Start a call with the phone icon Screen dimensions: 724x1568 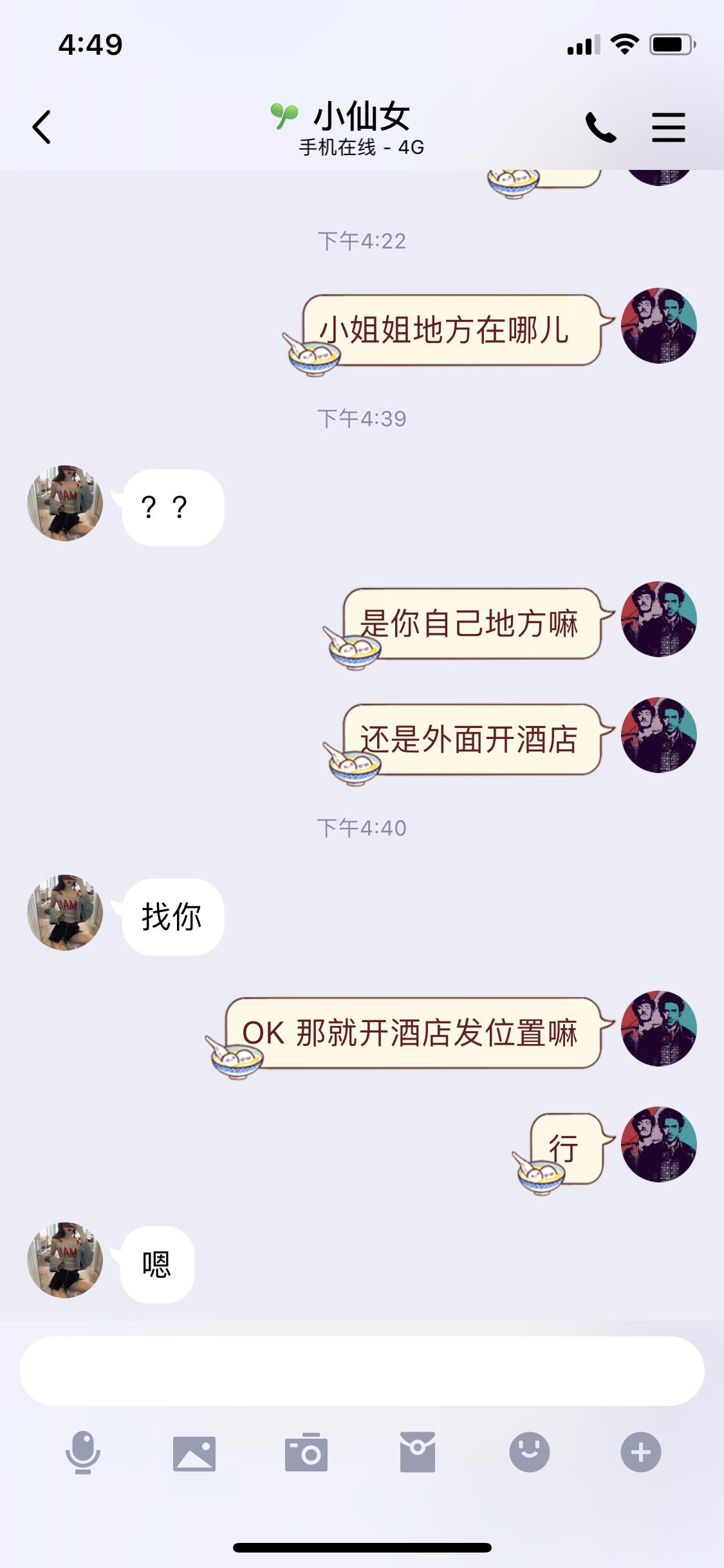(x=601, y=126)
